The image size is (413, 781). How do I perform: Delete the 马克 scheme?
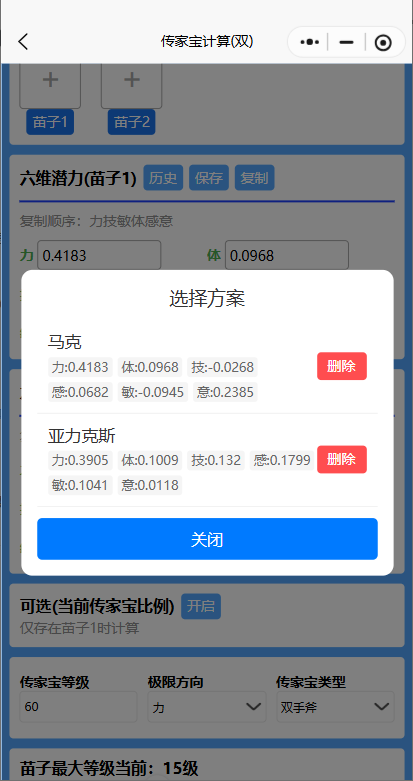[x=342, y=366]
